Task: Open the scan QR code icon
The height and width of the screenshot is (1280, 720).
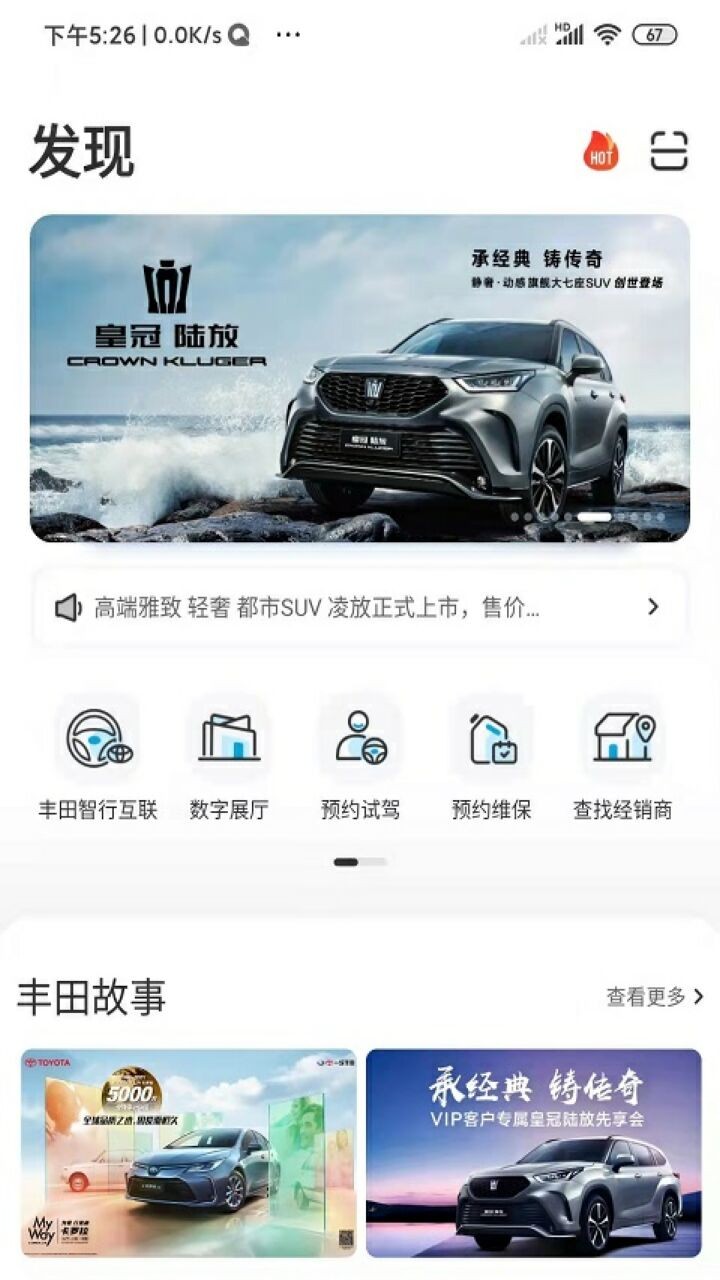Action: coord(669,152)
